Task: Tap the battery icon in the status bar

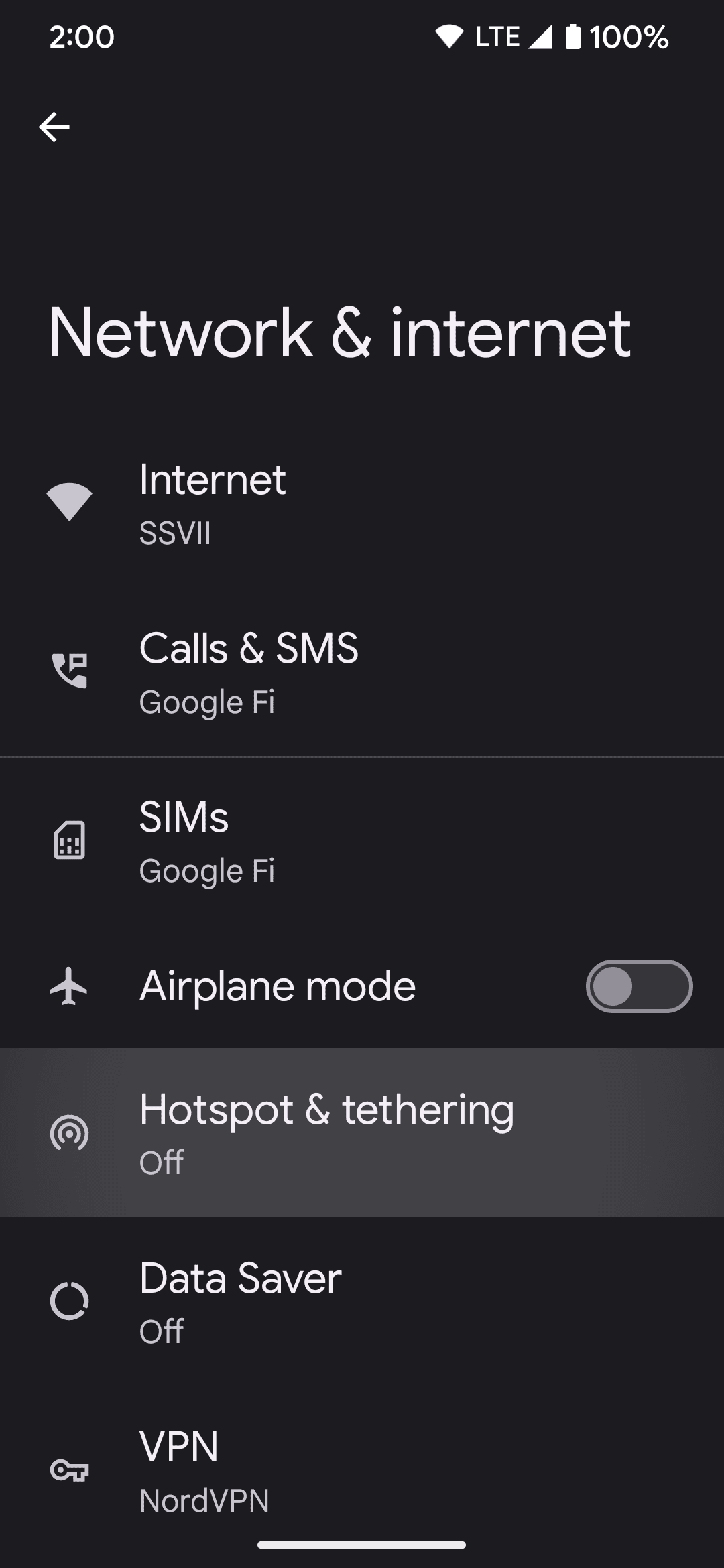Action: 573,38
